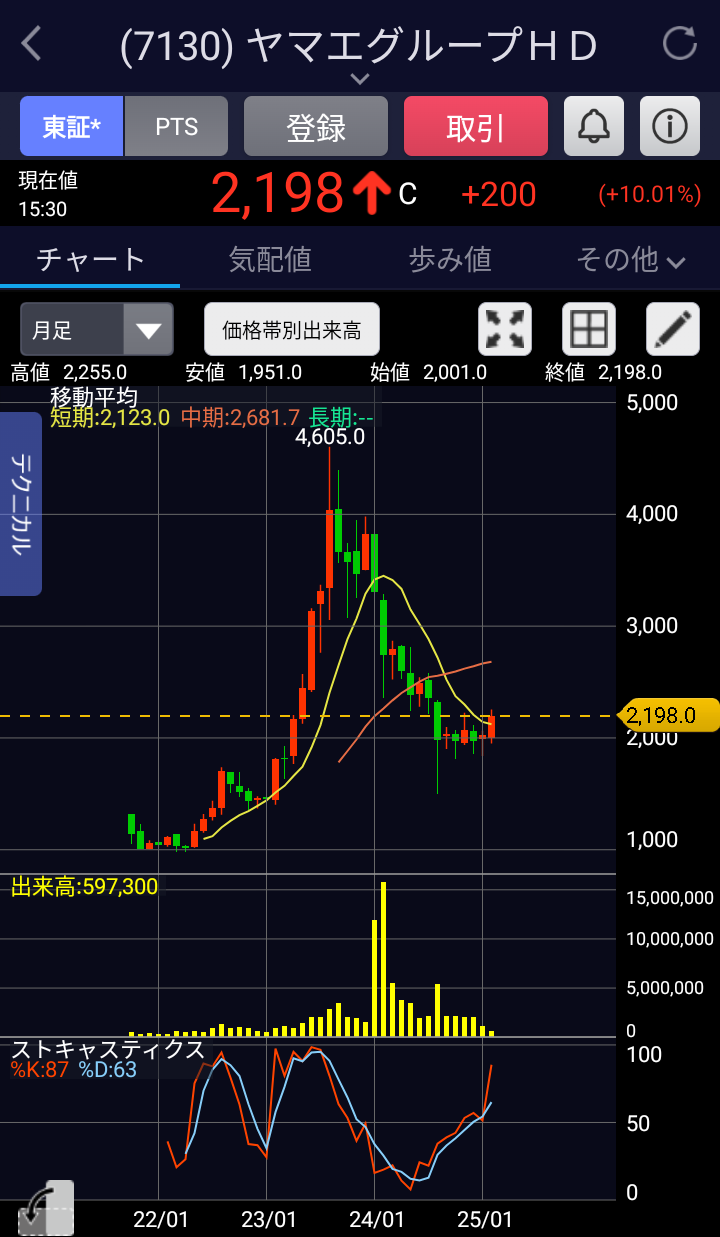This screenshot has width=720, height=1237.
Task: Refresh the stock quote
Action: pos(680,44)
